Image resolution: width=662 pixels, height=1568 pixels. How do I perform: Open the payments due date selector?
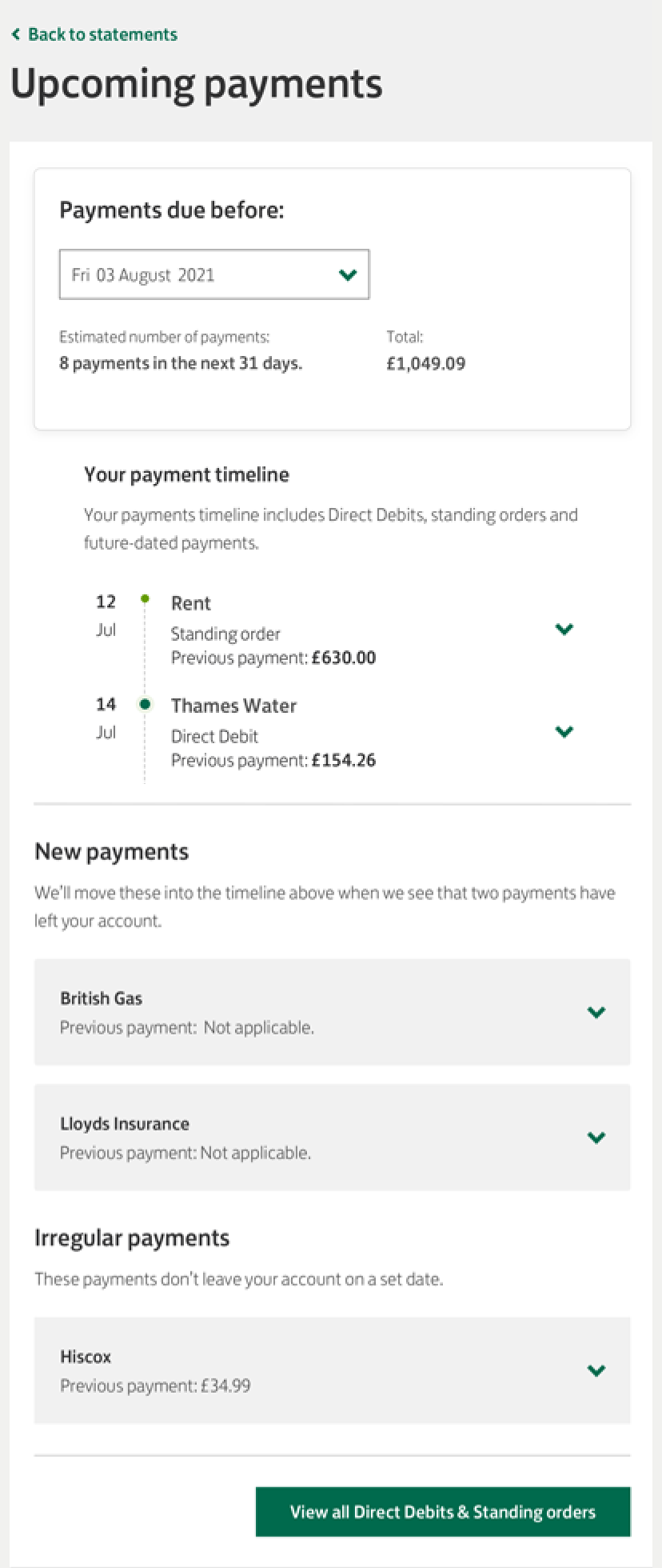click(x=348, y=274)
